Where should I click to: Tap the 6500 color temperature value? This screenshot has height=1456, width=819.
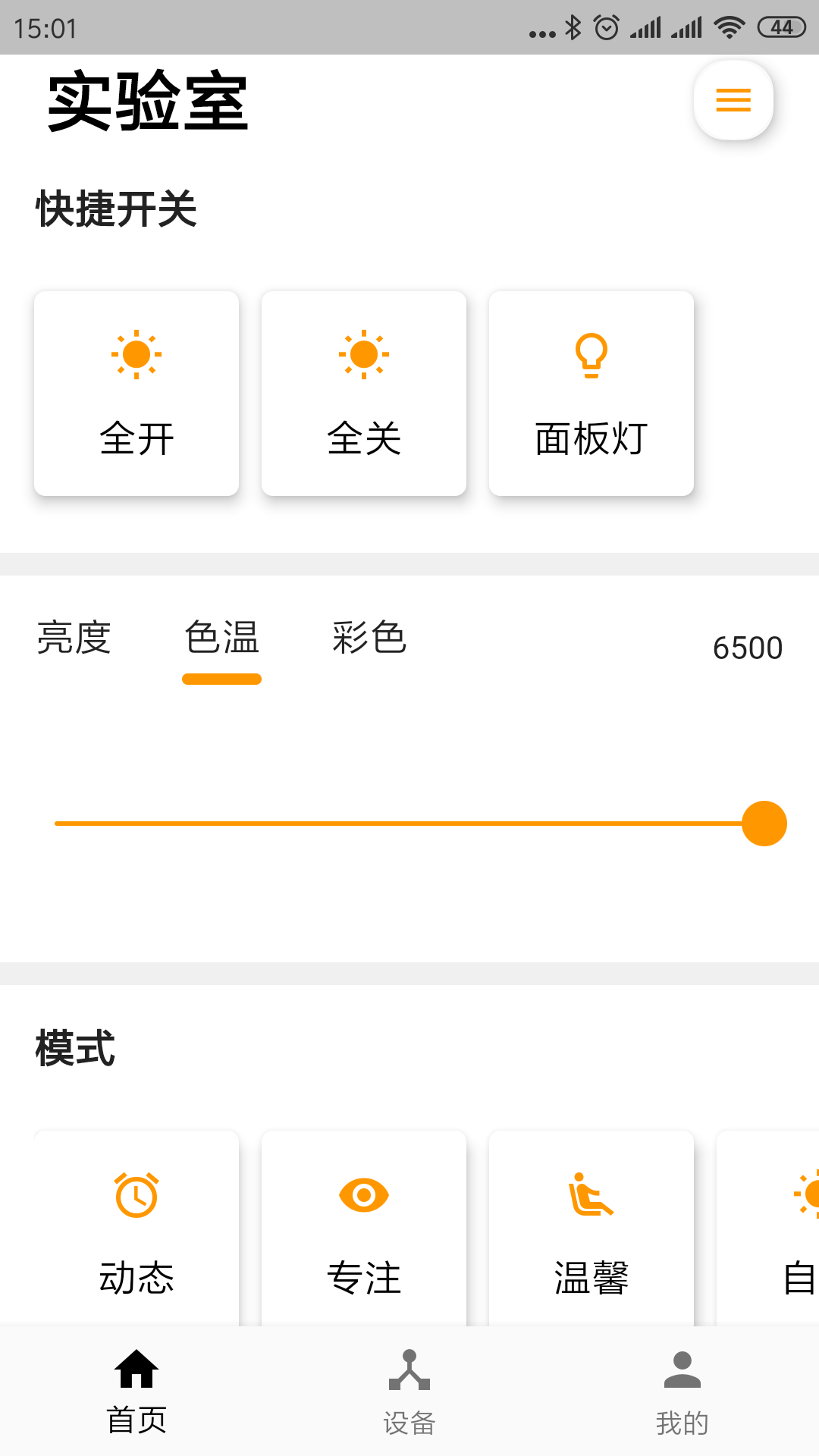748,648
